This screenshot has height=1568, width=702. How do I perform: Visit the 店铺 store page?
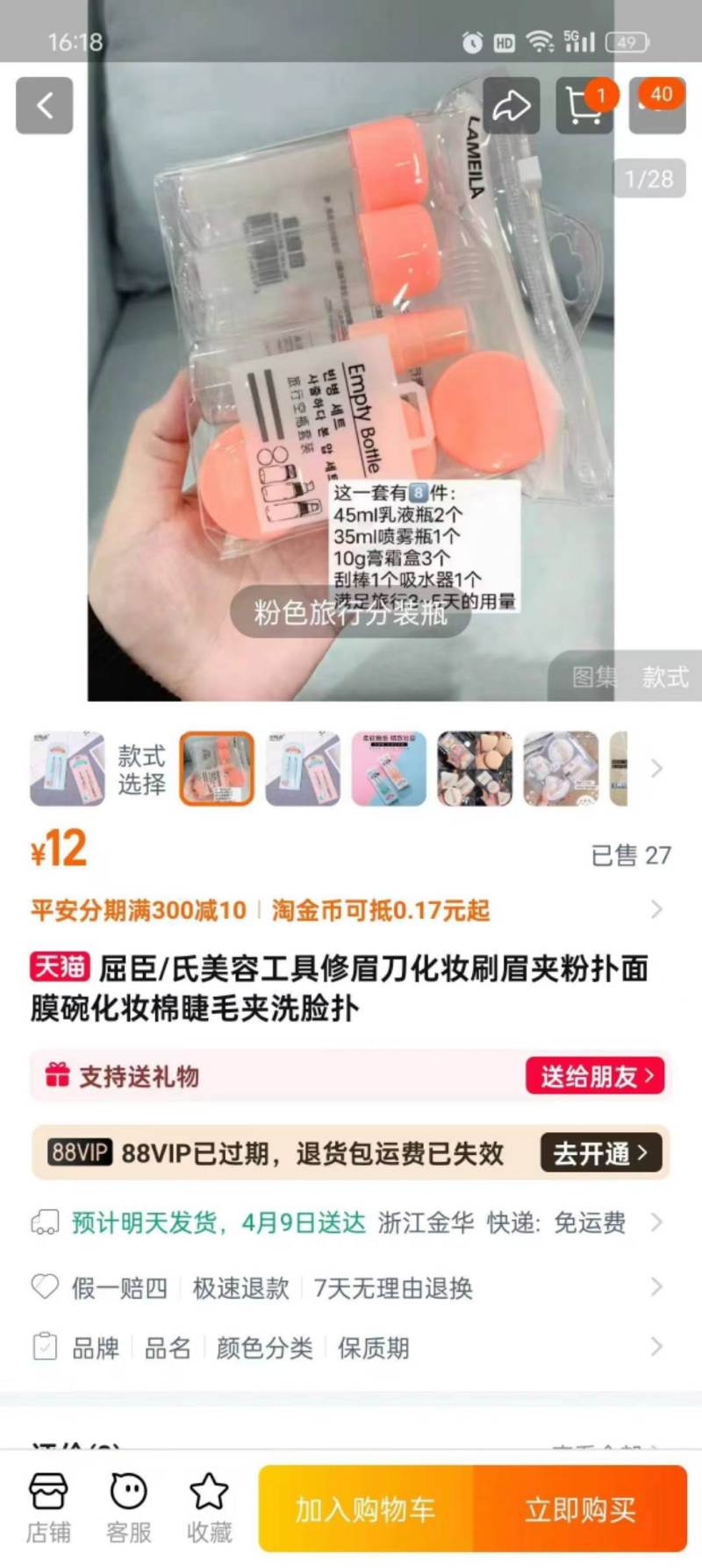[x=48, y=1508]
